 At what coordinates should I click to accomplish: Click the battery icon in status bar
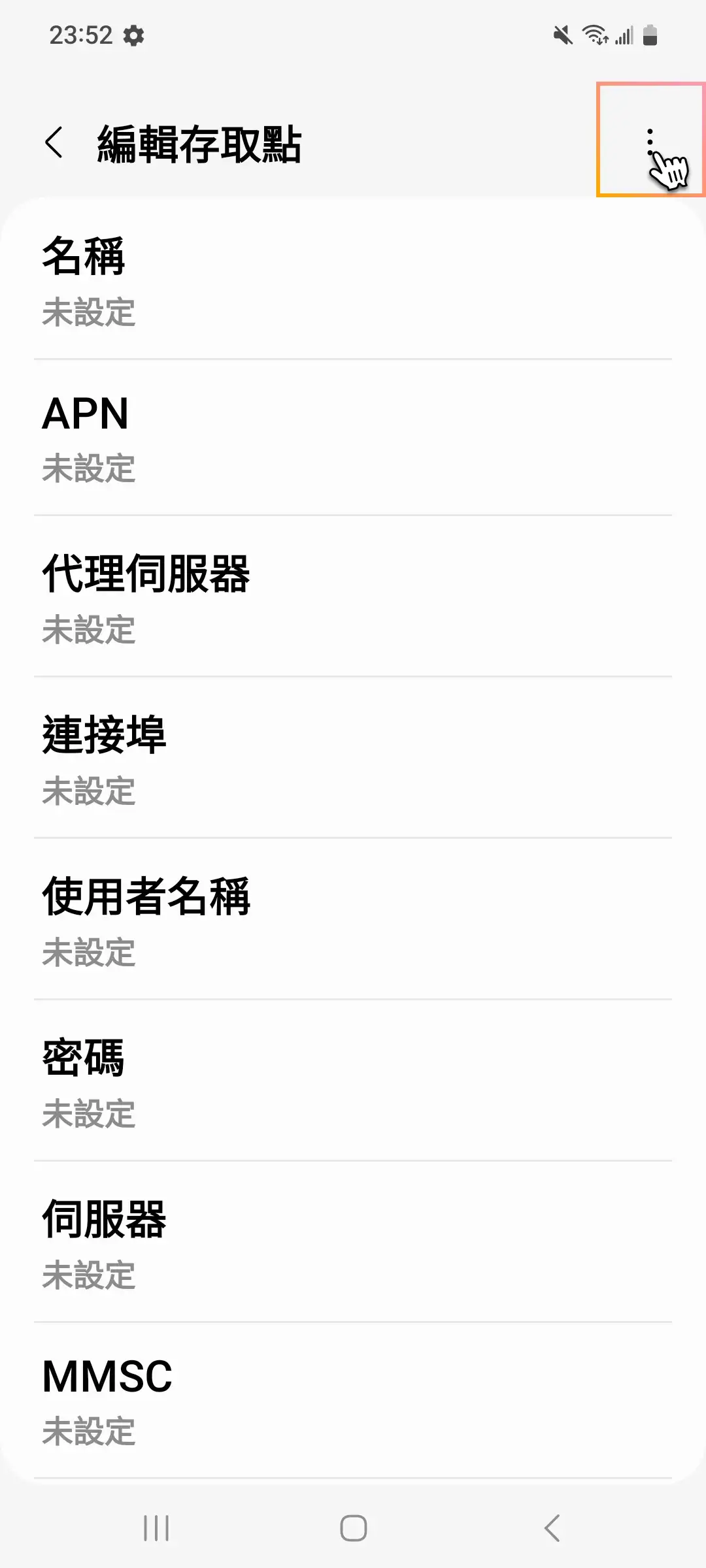pos(652,36)
